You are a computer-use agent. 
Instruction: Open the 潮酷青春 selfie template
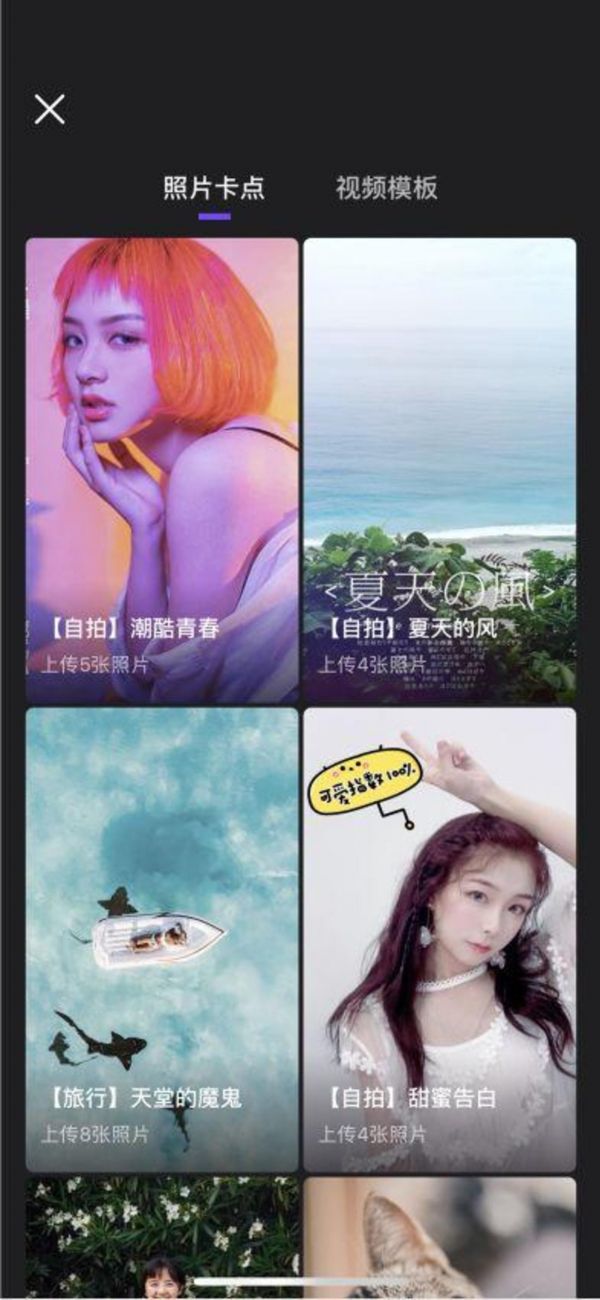tap(162, 468)
